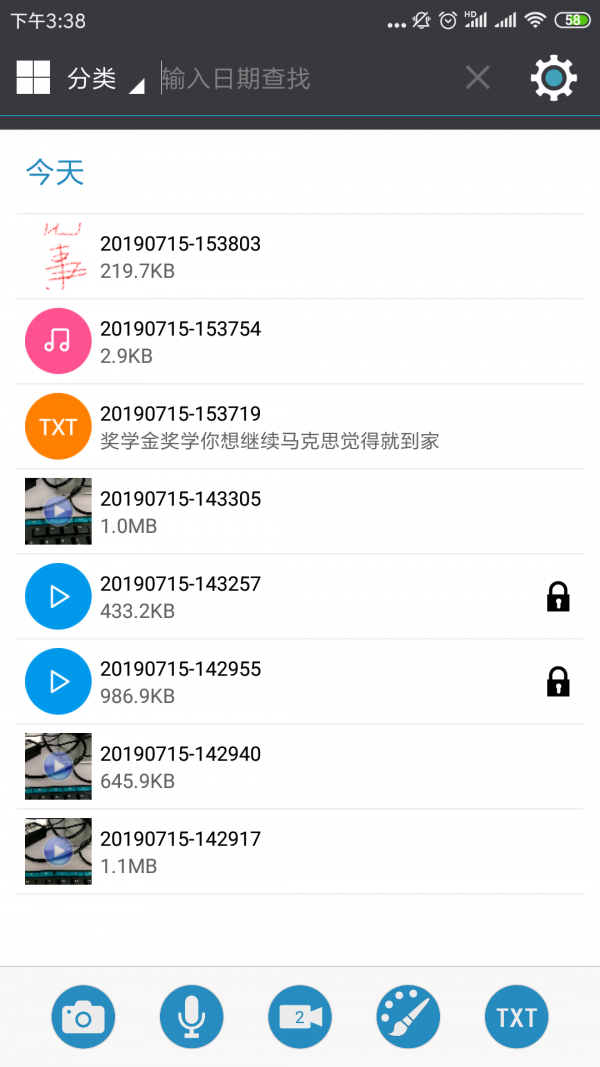This screenshot has height=1067, width=600.
Task: Open the settings gear
Action: coord(554,78)
